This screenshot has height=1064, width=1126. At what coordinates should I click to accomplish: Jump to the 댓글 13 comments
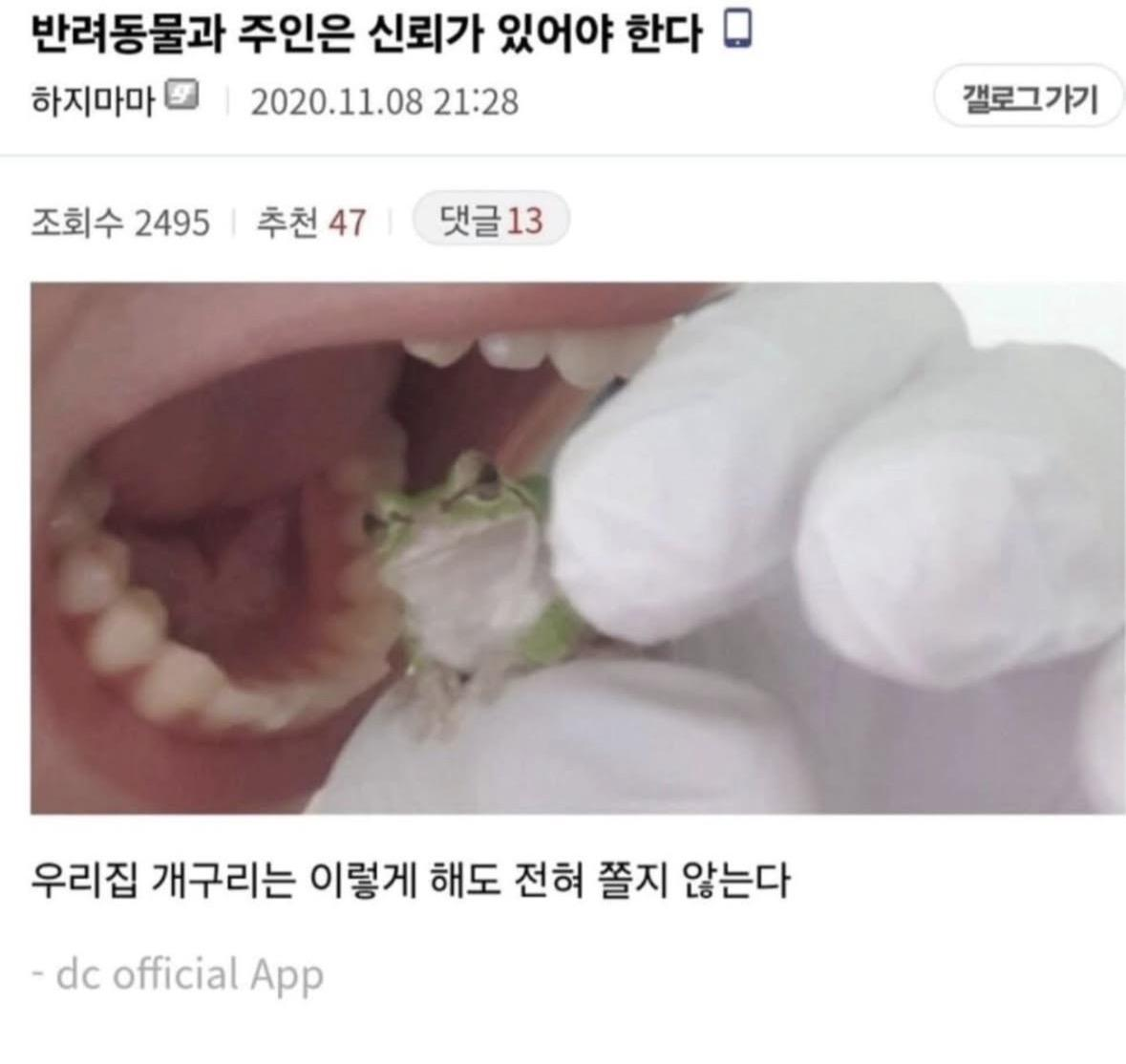pos(490,222)
